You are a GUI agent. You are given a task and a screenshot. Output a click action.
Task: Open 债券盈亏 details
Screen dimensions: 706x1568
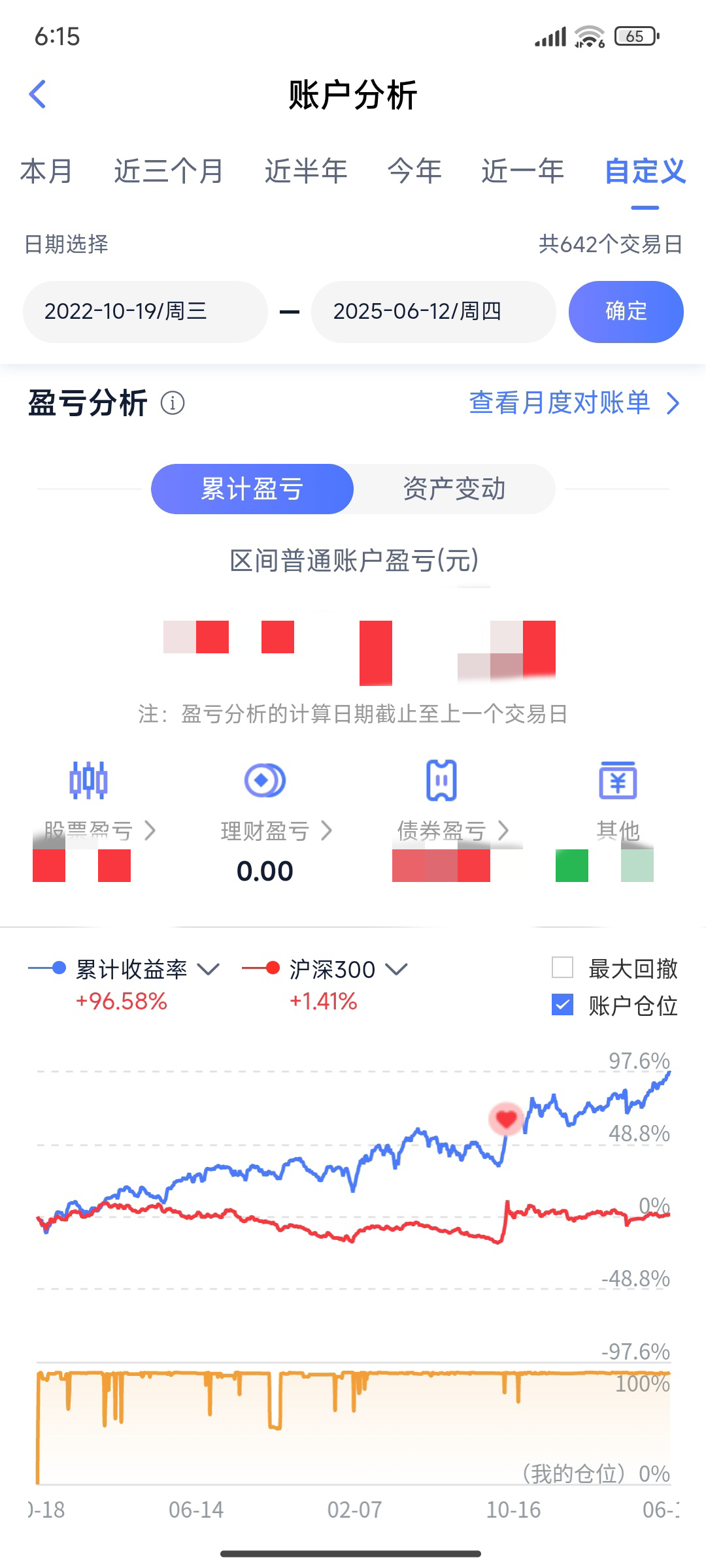pyautogui.click(x=452, y=830)
